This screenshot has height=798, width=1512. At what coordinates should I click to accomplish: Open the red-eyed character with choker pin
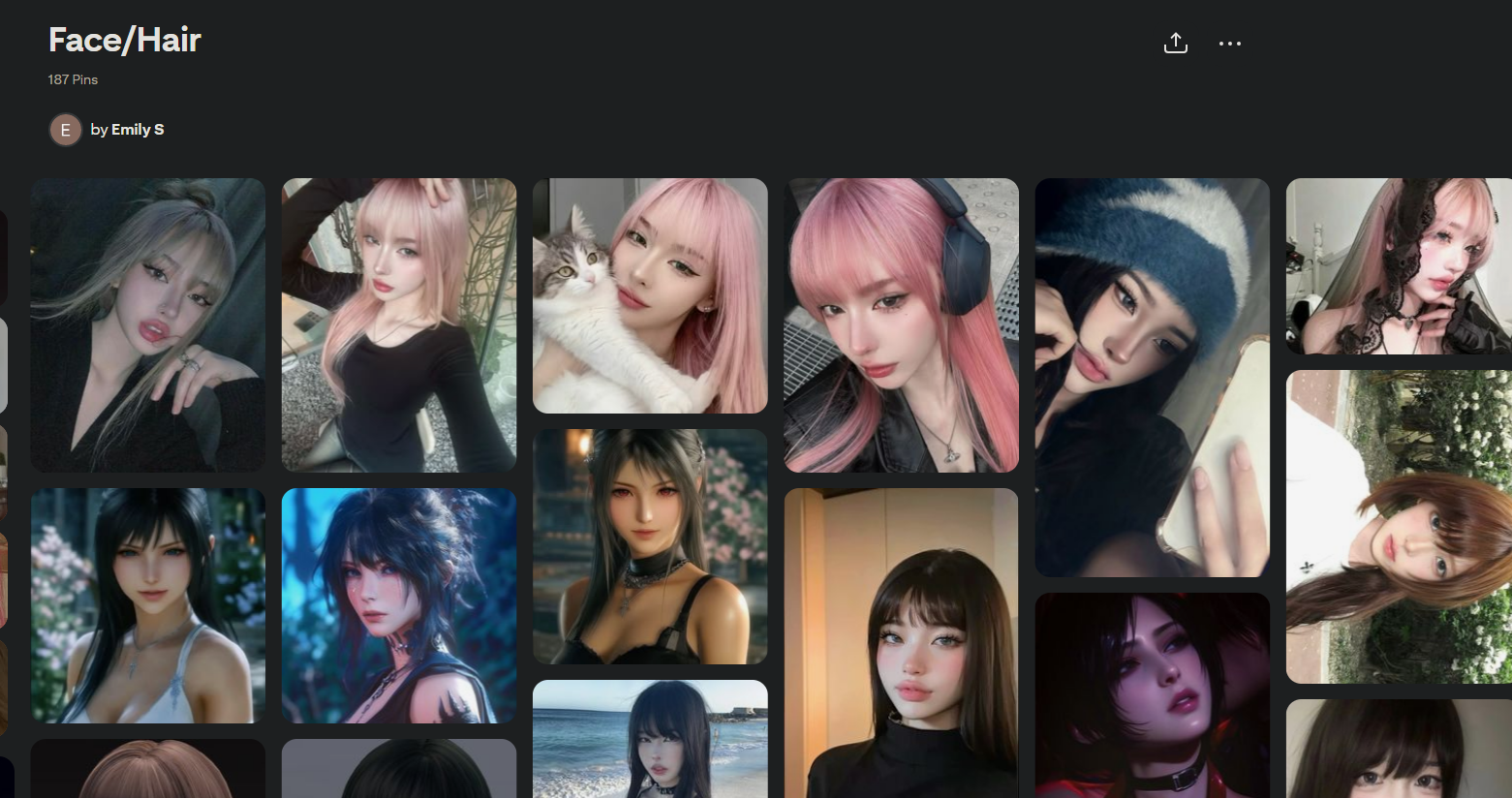(650, 547)
